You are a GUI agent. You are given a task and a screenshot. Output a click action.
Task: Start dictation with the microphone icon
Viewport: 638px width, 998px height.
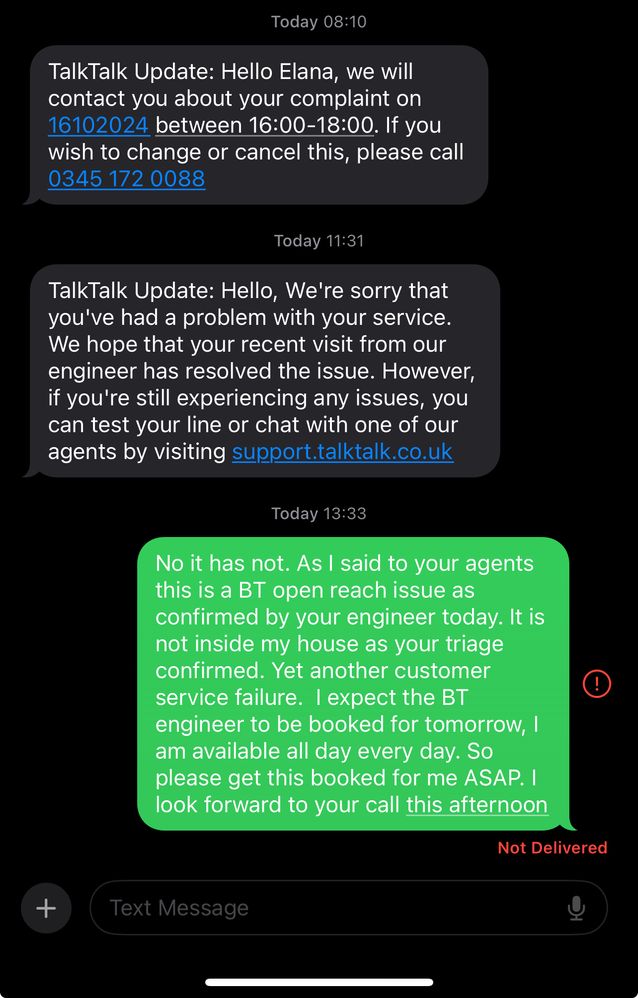pos(576,908)
